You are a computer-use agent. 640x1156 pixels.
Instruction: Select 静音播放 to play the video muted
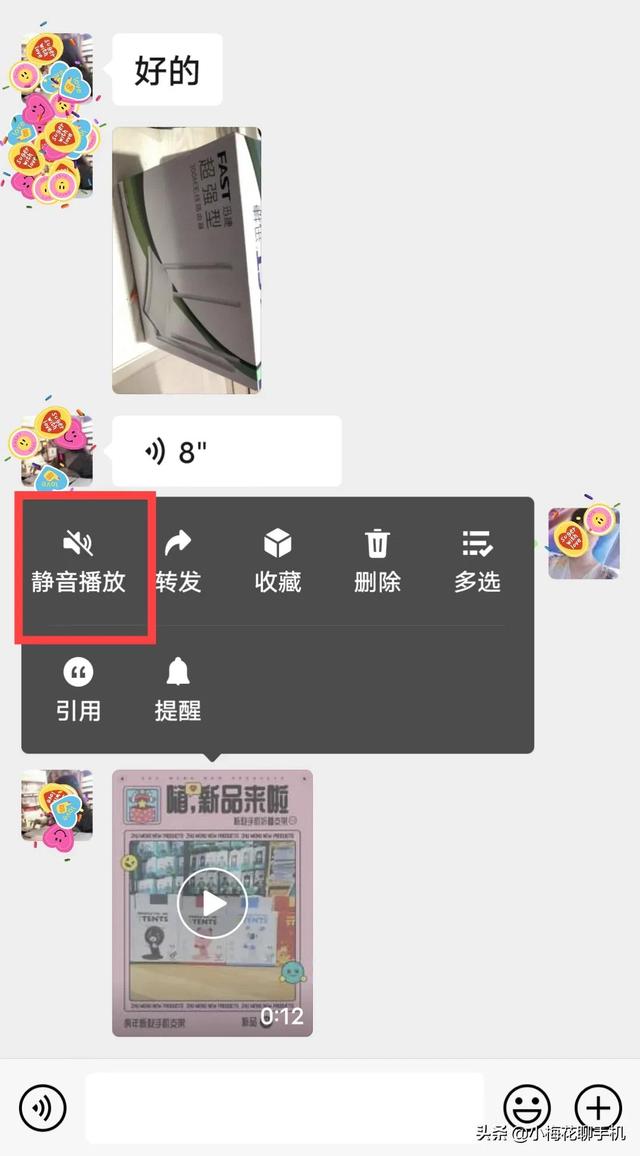tap(78, 563)
